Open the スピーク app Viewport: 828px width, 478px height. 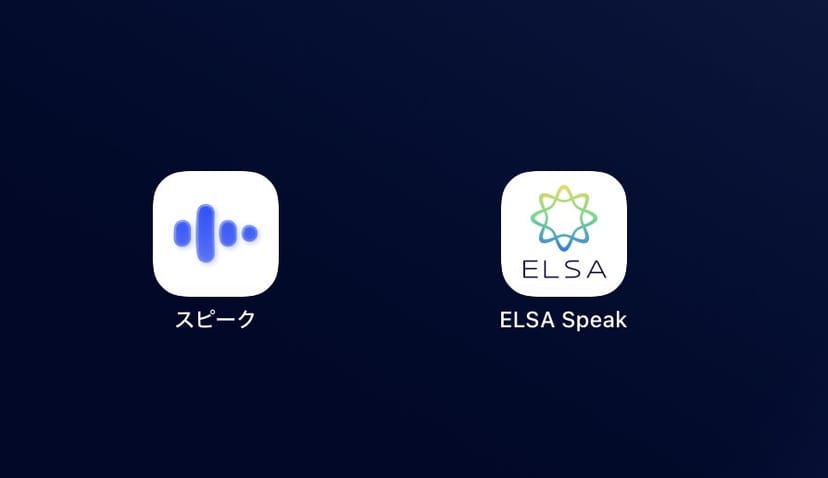pos(215,233)
